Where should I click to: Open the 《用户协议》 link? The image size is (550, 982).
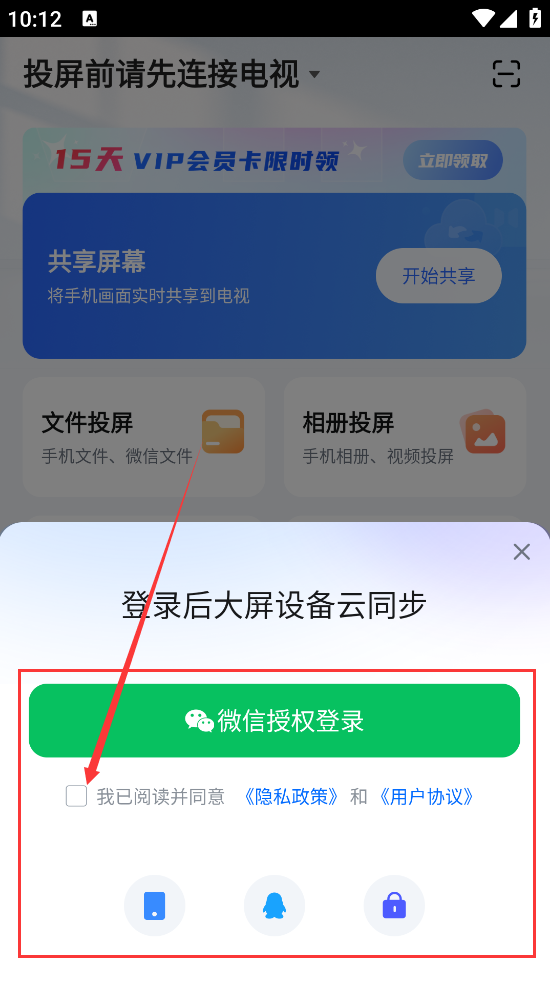click(426, 797)
